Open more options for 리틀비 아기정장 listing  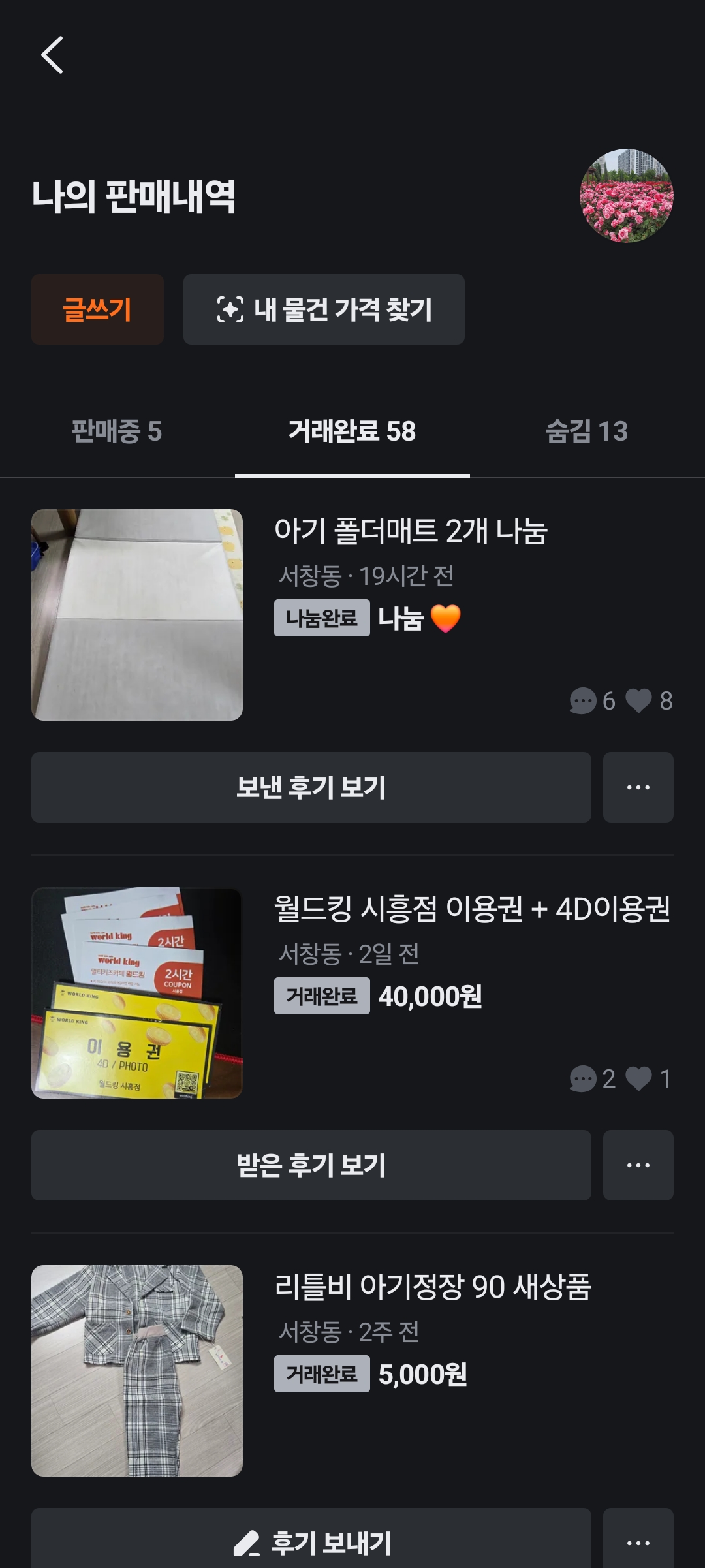coord(638,1542)
